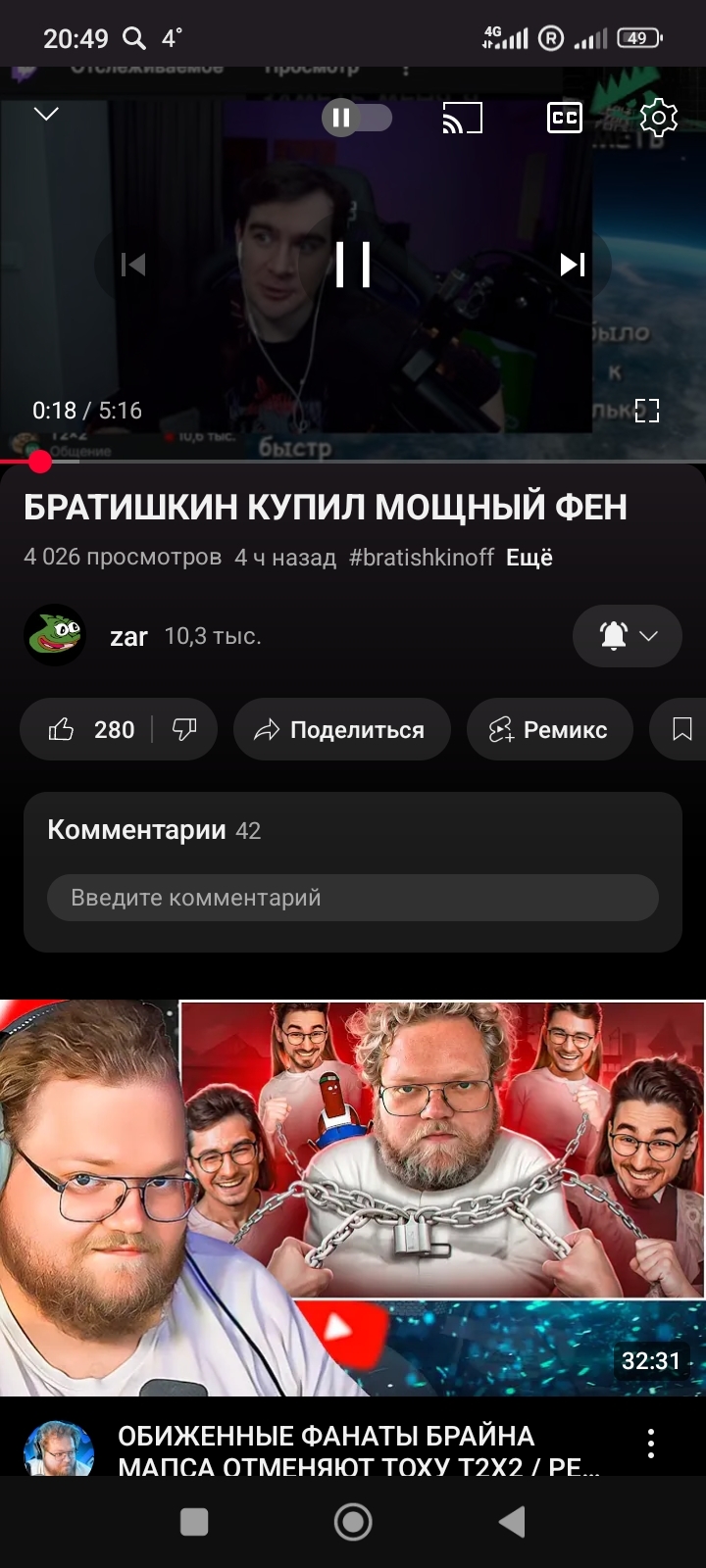
Task: Cast the video to a device
Action: (x=463, y=119)
